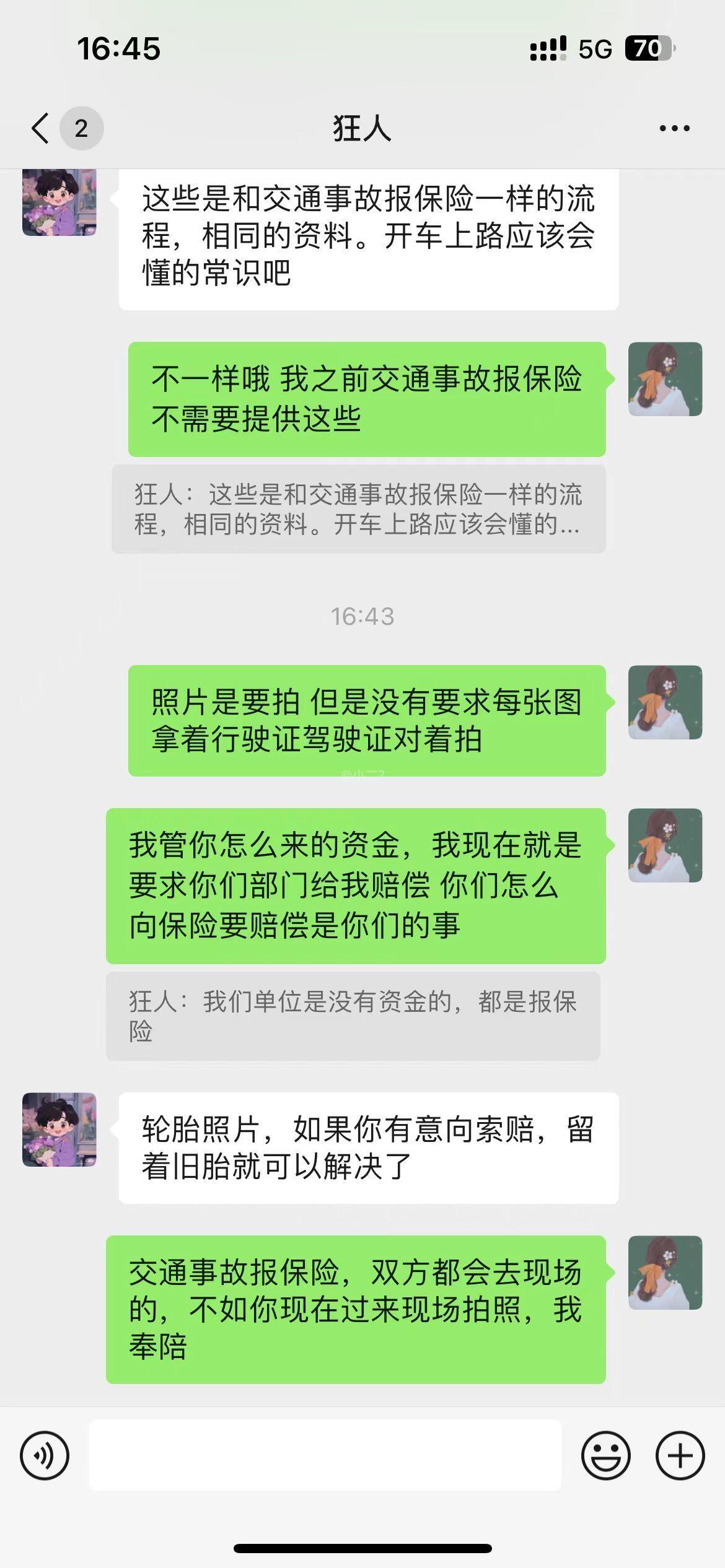Open the plus attachment menu

click(x=680, y=1455)
